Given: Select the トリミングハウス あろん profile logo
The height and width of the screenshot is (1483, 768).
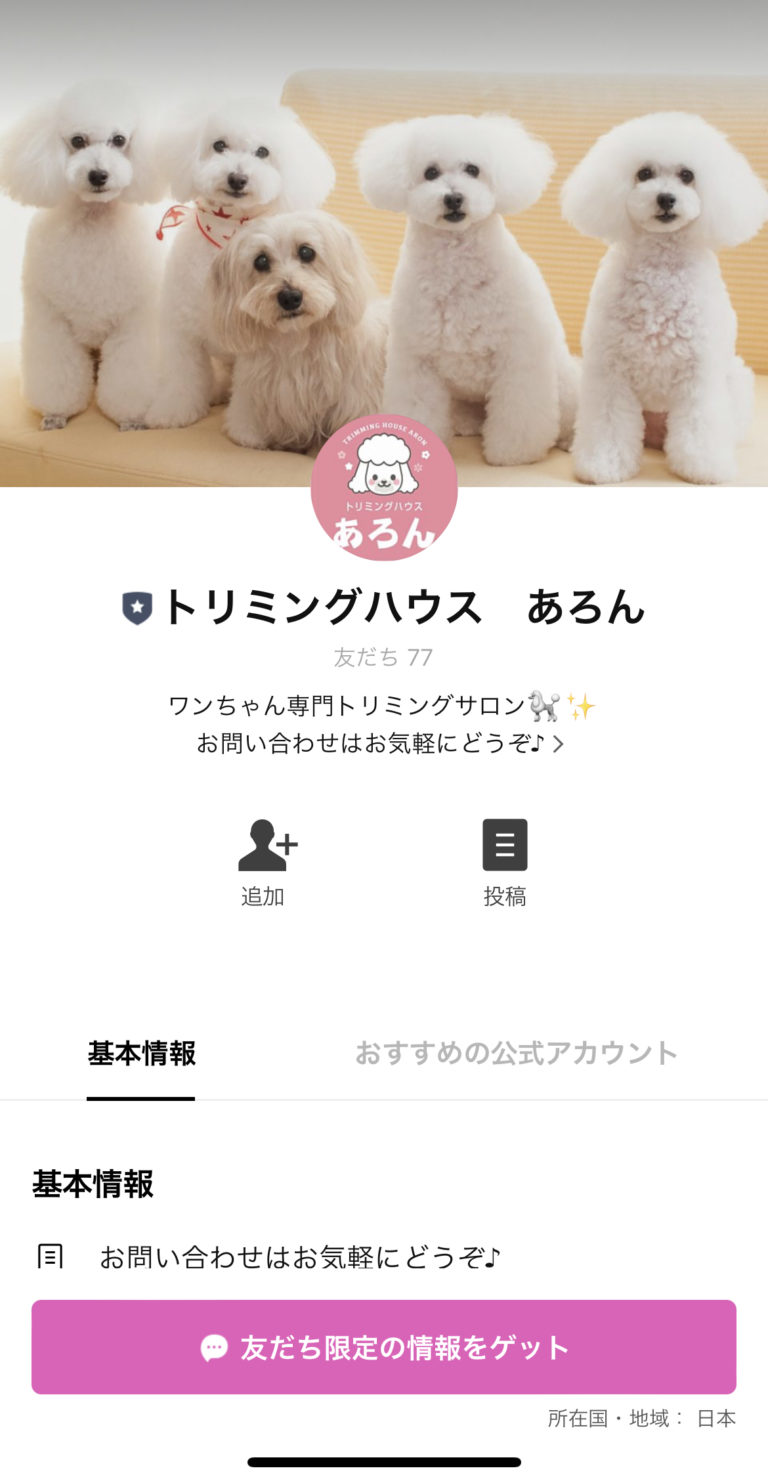Looking at the screenshot, I should pyautogui.click(x=384, y=489).
